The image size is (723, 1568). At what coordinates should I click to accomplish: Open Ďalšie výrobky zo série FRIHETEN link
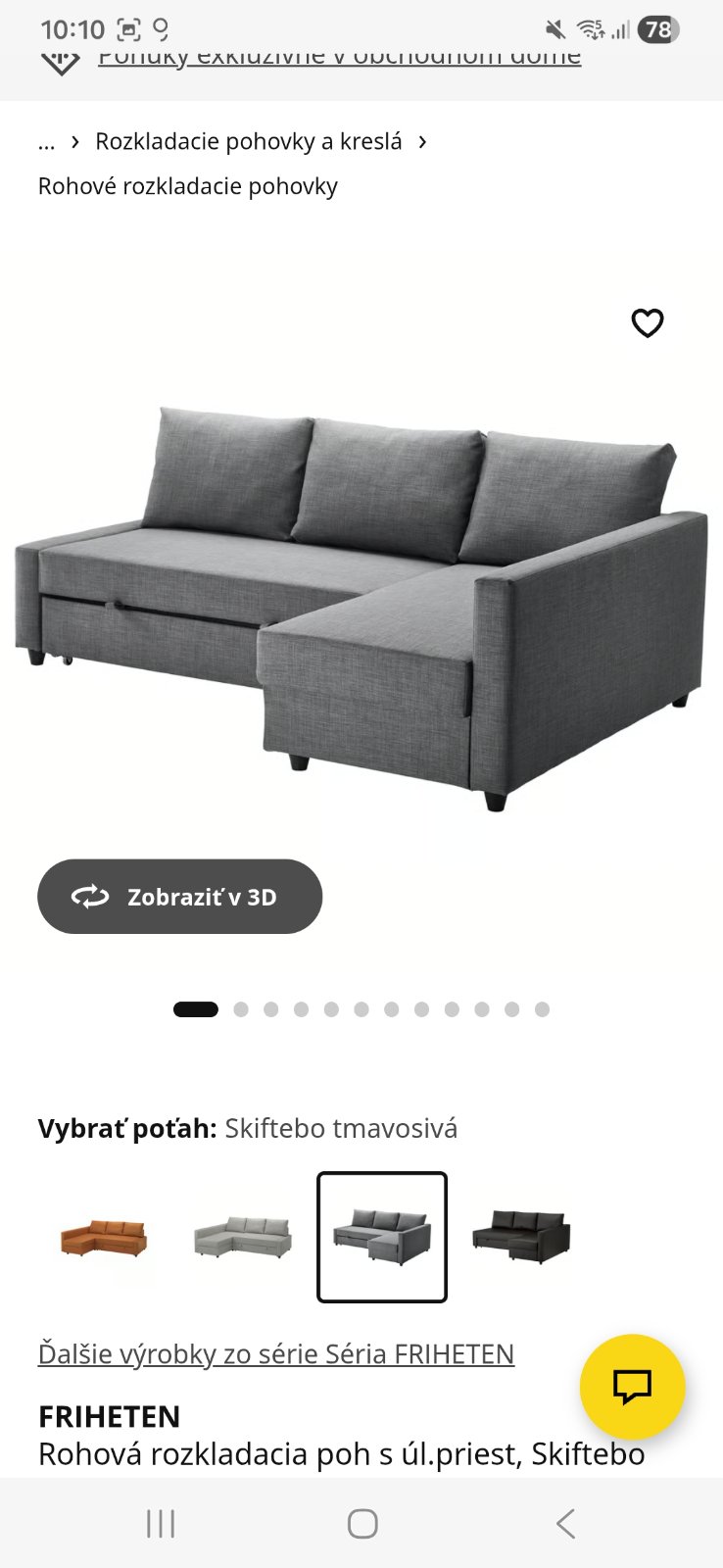tap(276, 1353)
